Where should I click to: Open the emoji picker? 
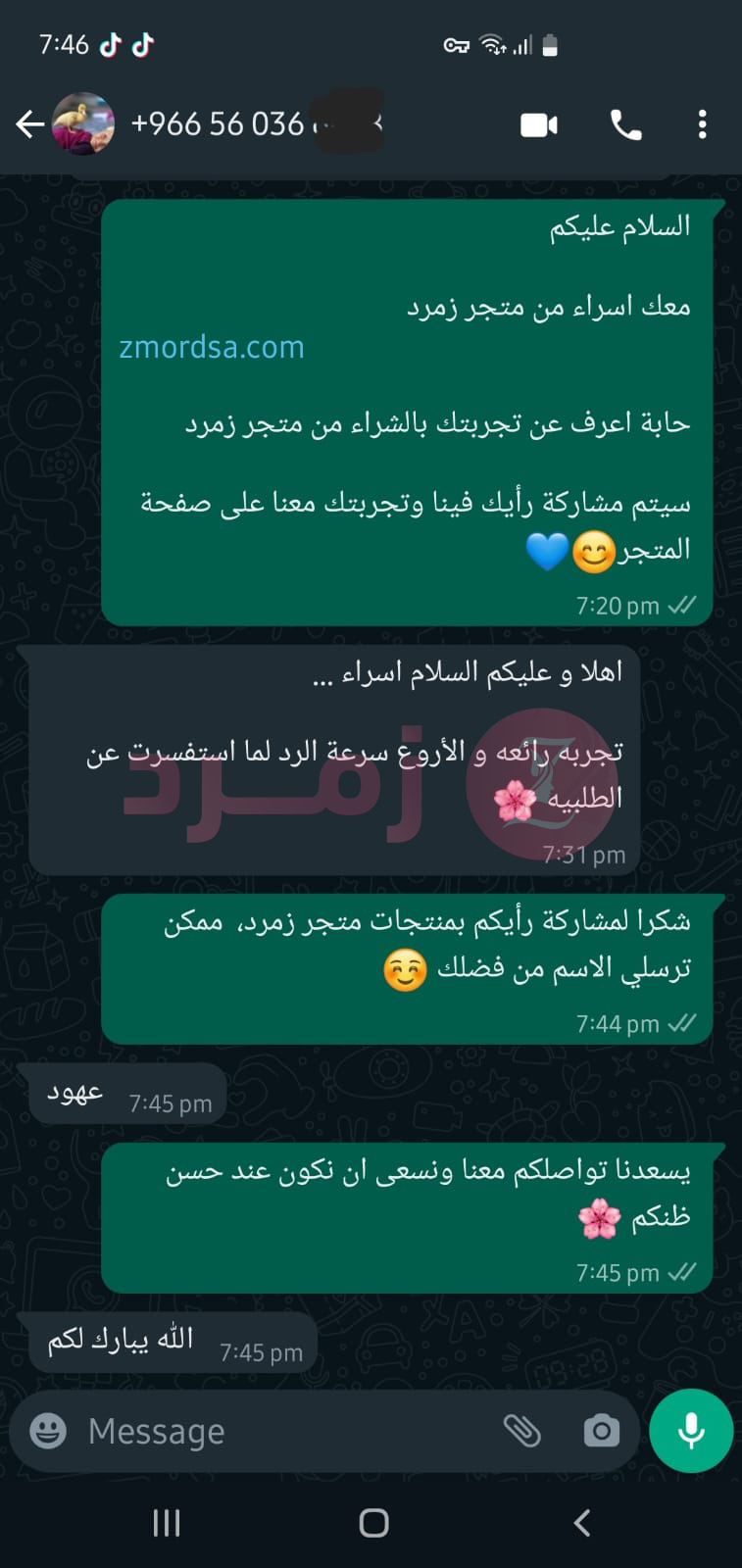pos(48,1431)
